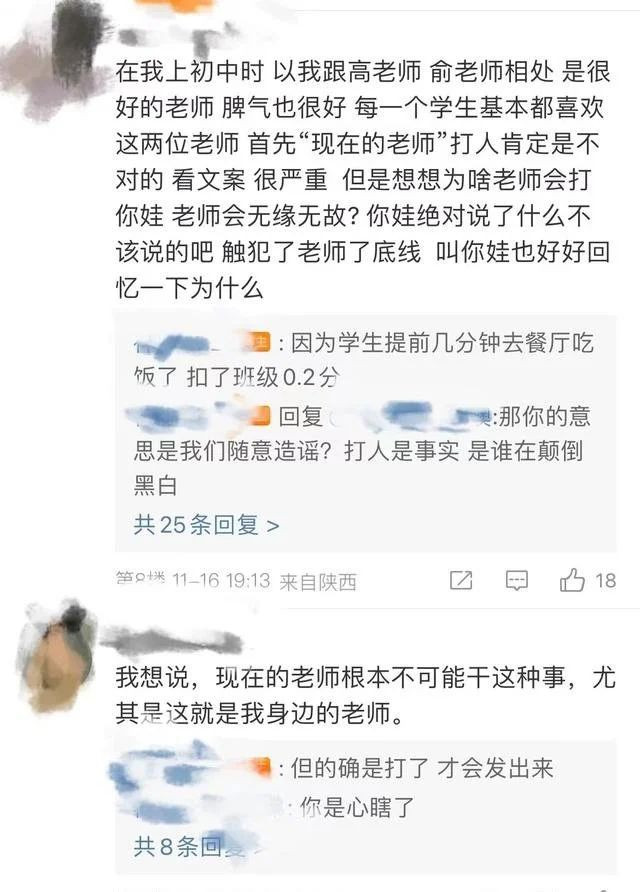Expand the 共25条回复 replies thread

coord(205,524)
